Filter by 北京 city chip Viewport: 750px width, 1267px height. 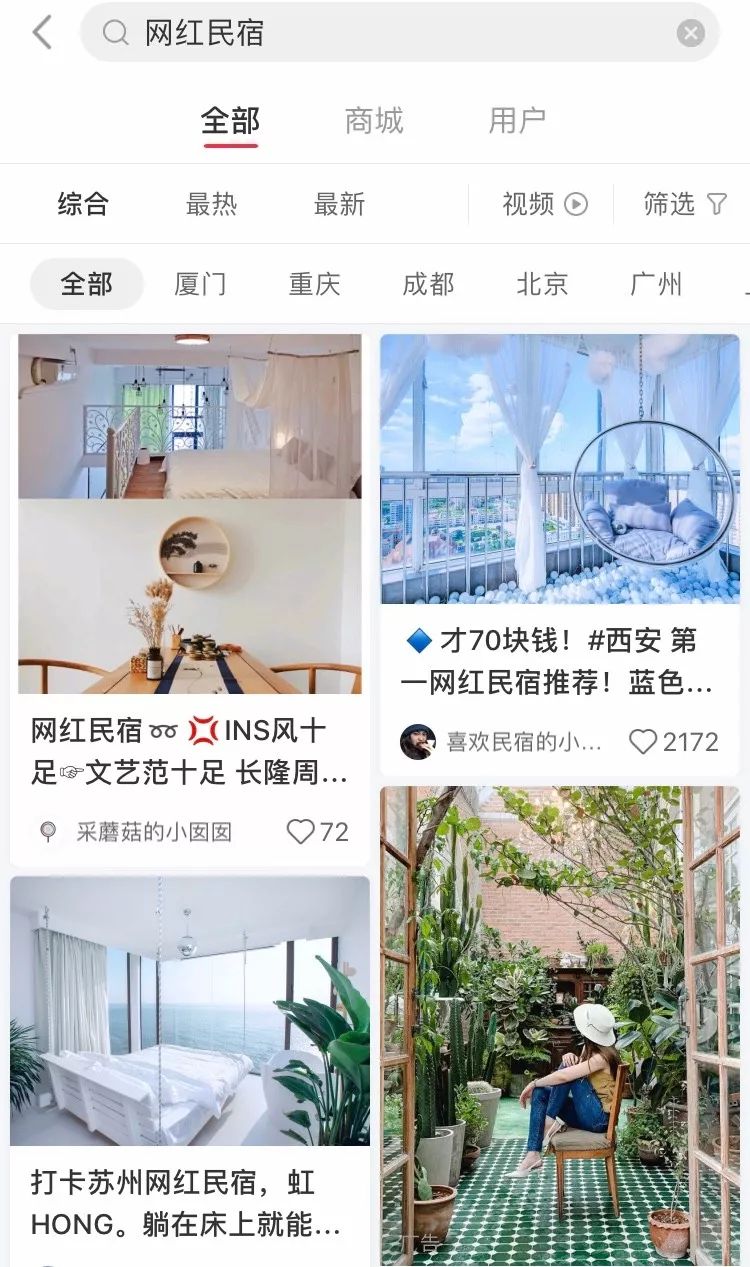click(542, 284)
